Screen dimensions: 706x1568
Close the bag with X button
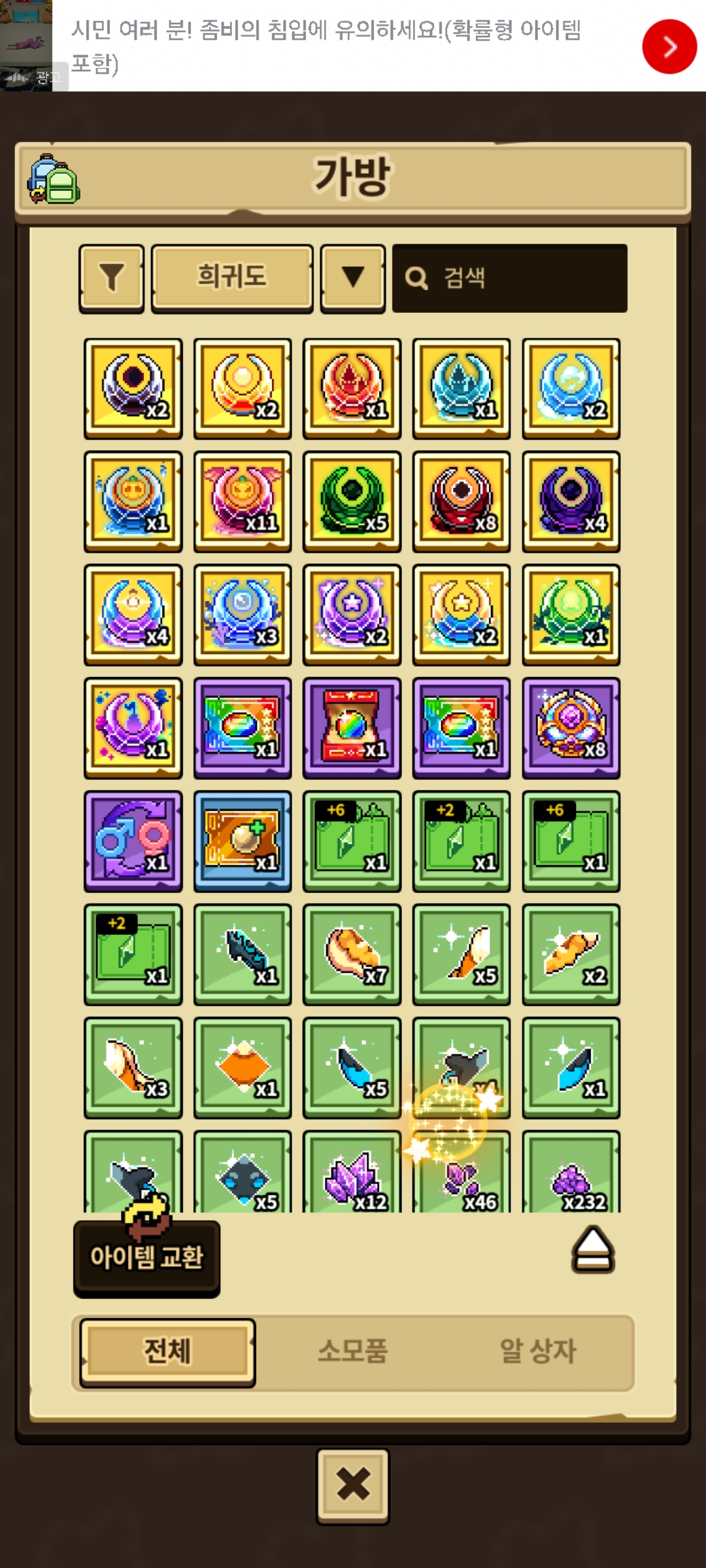coord(353,1486)
